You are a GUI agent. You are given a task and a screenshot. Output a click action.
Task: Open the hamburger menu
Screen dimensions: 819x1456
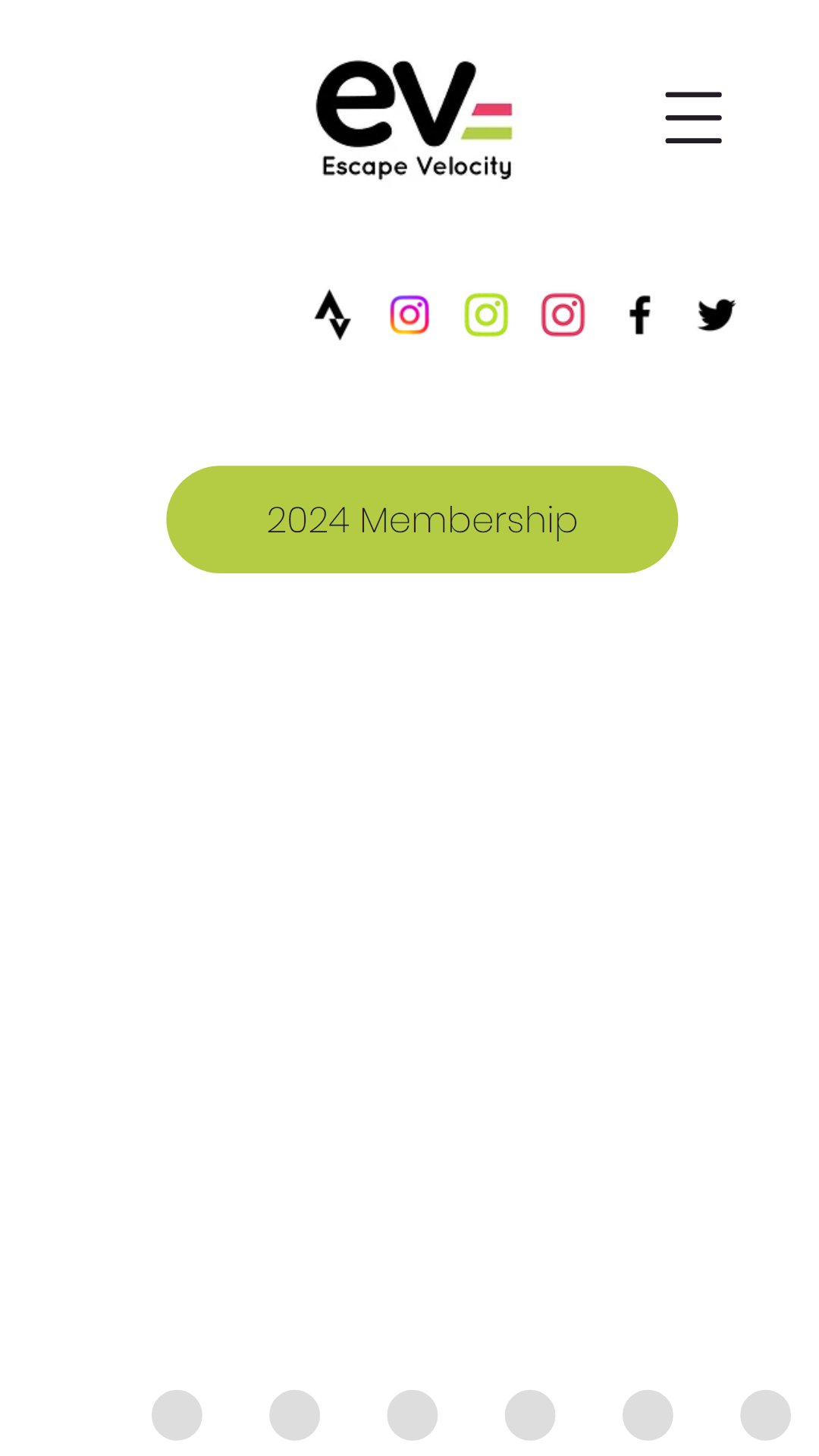(x=693, y=118)
